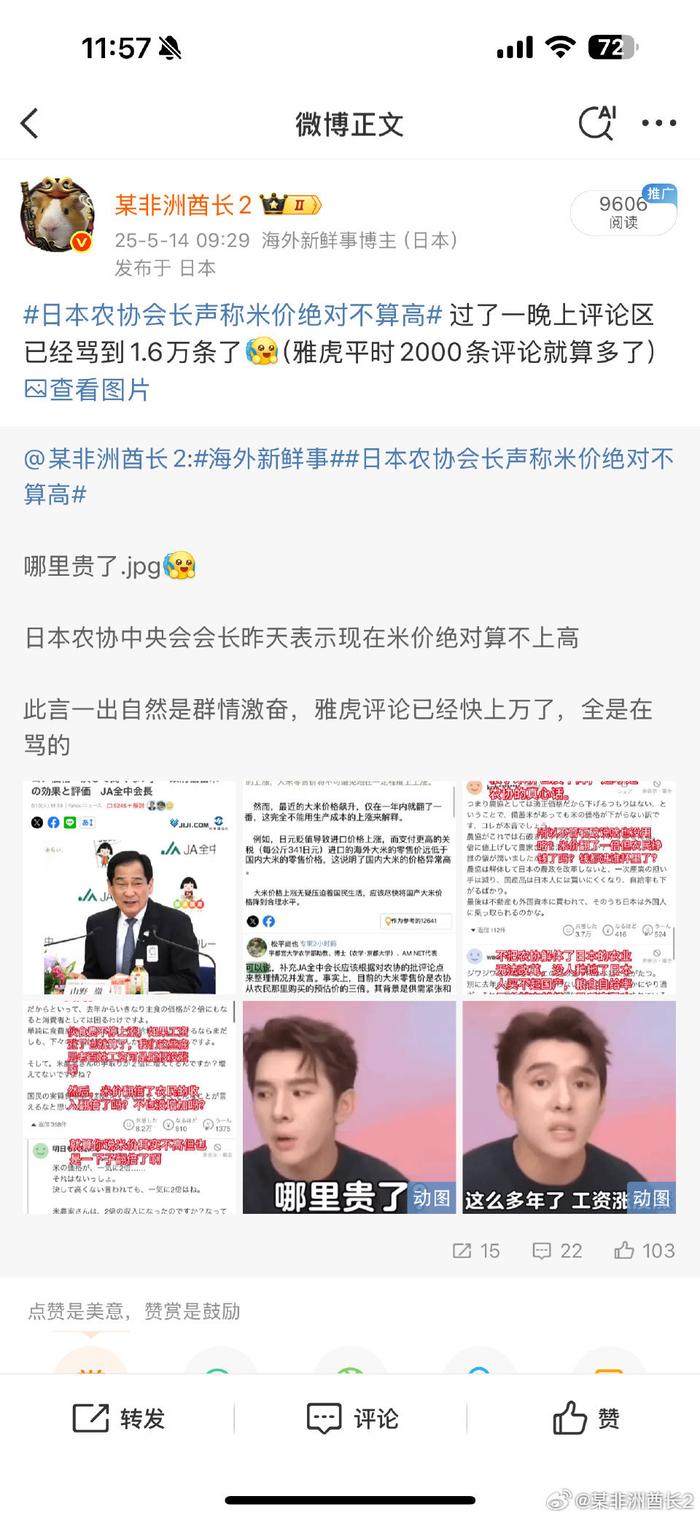Screen dimensions: 700x1517
Task: Like the original post with 103 likes
Action: pyautogui.click(x=645, y=1250)
